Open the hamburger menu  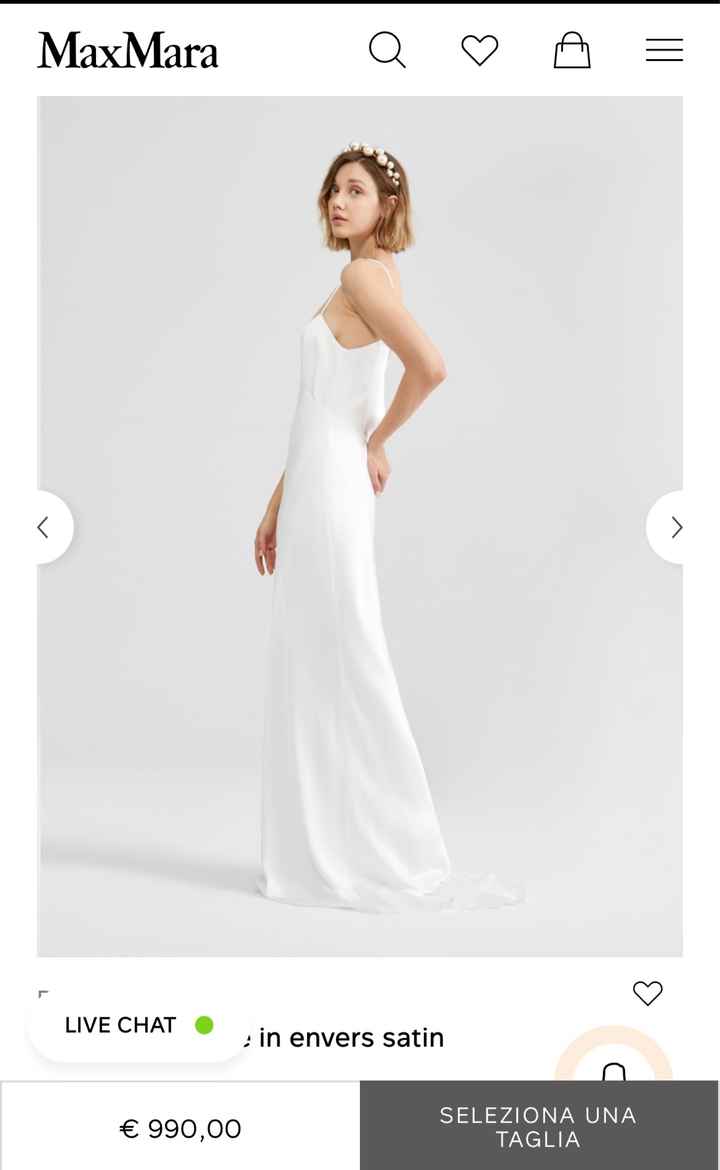(664, 50)
